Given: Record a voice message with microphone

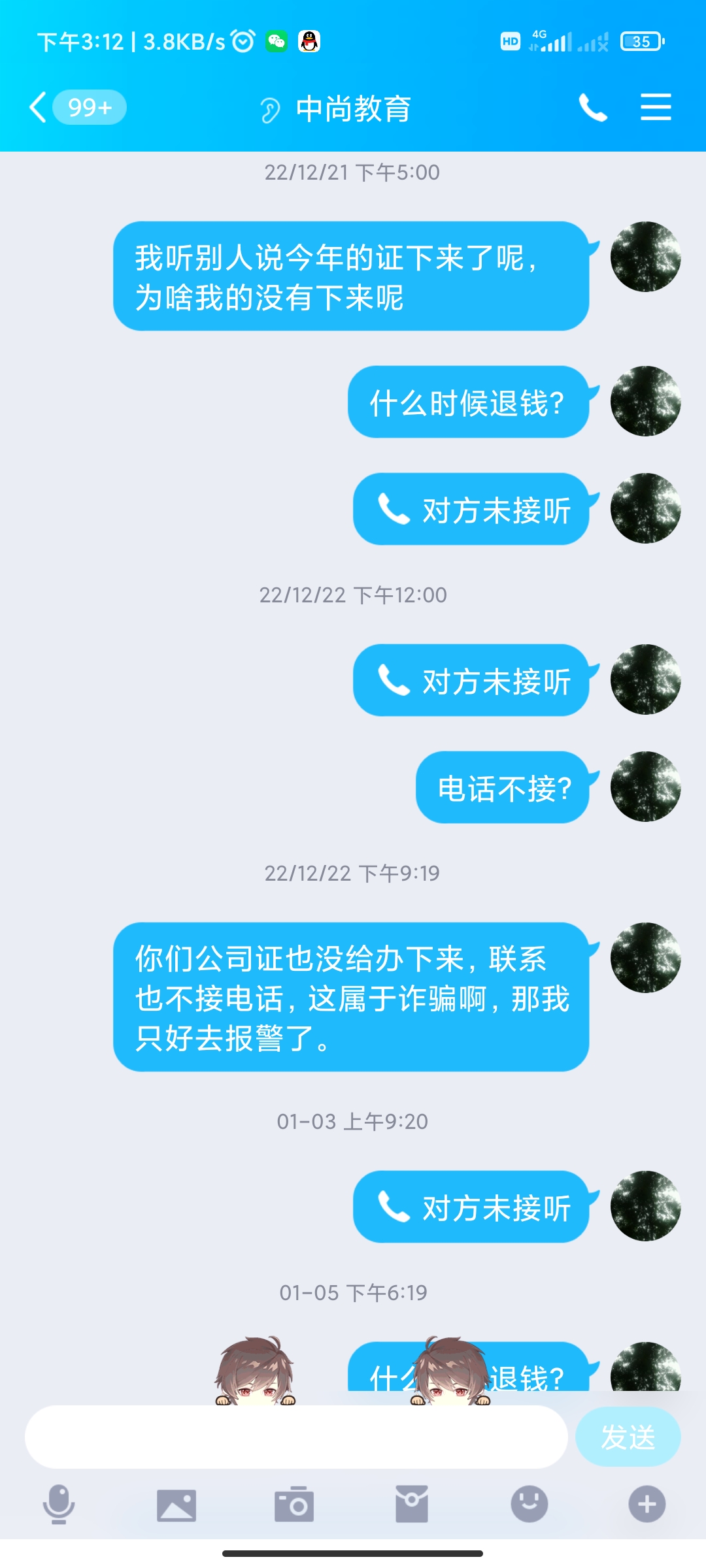Looking at the screenshot, I should click(x=59, y=1504).
